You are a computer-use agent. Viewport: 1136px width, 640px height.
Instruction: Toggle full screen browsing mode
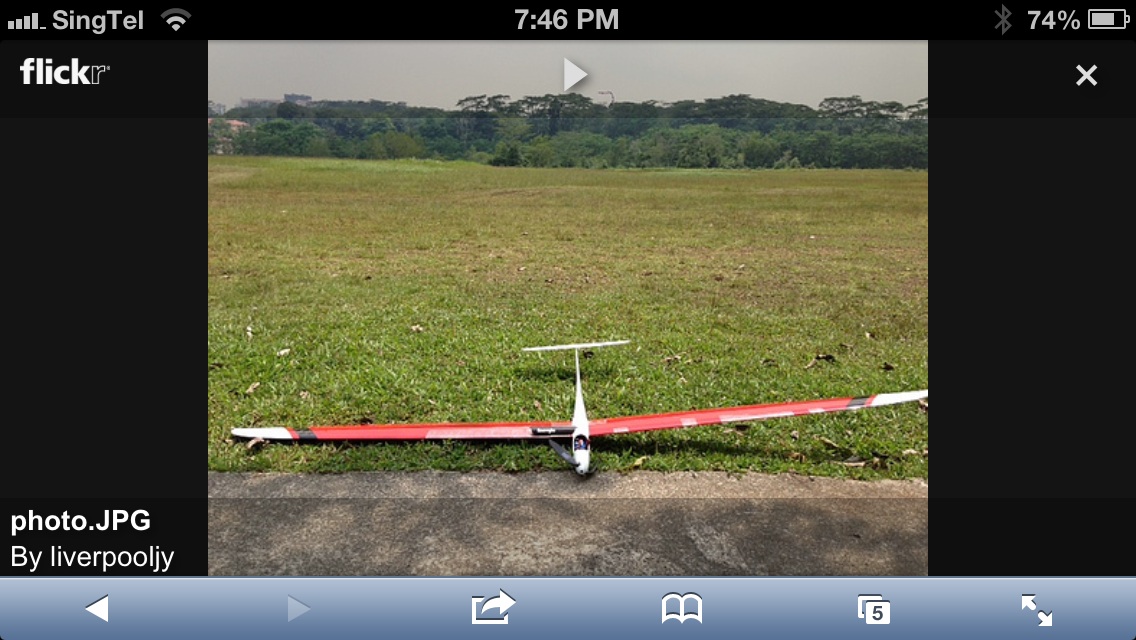point(1036,609)
